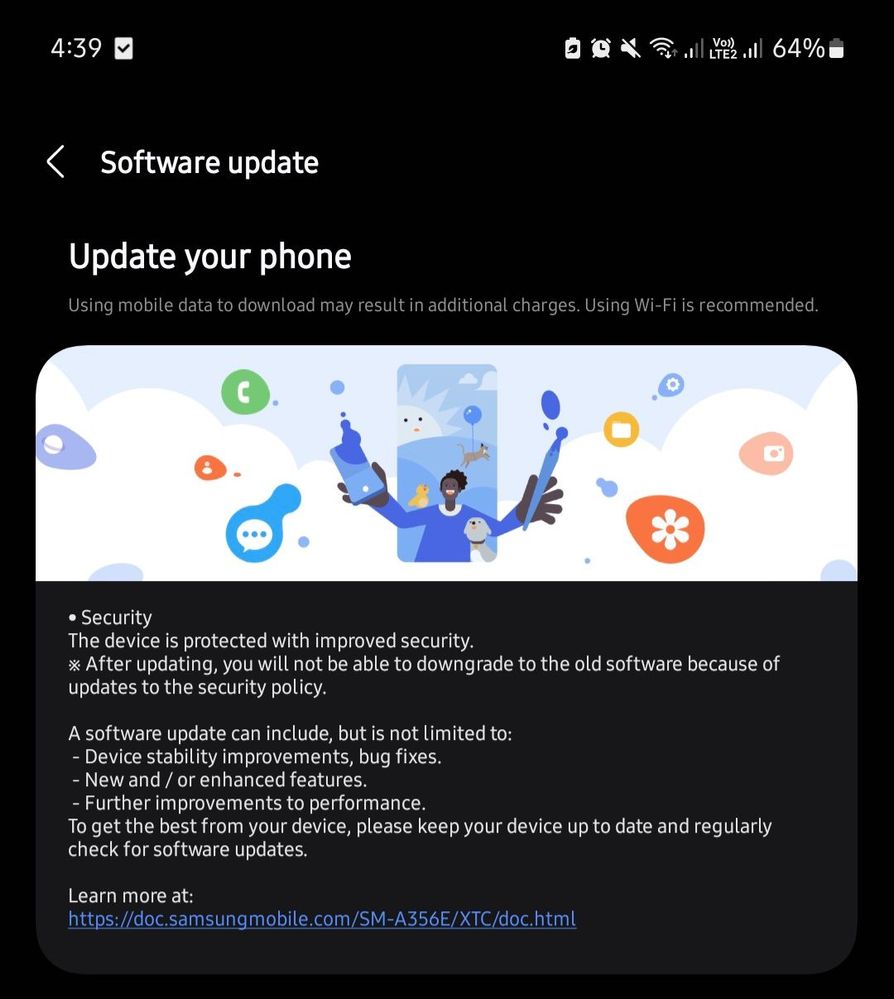Go back from Software update

tap(56, 162)
